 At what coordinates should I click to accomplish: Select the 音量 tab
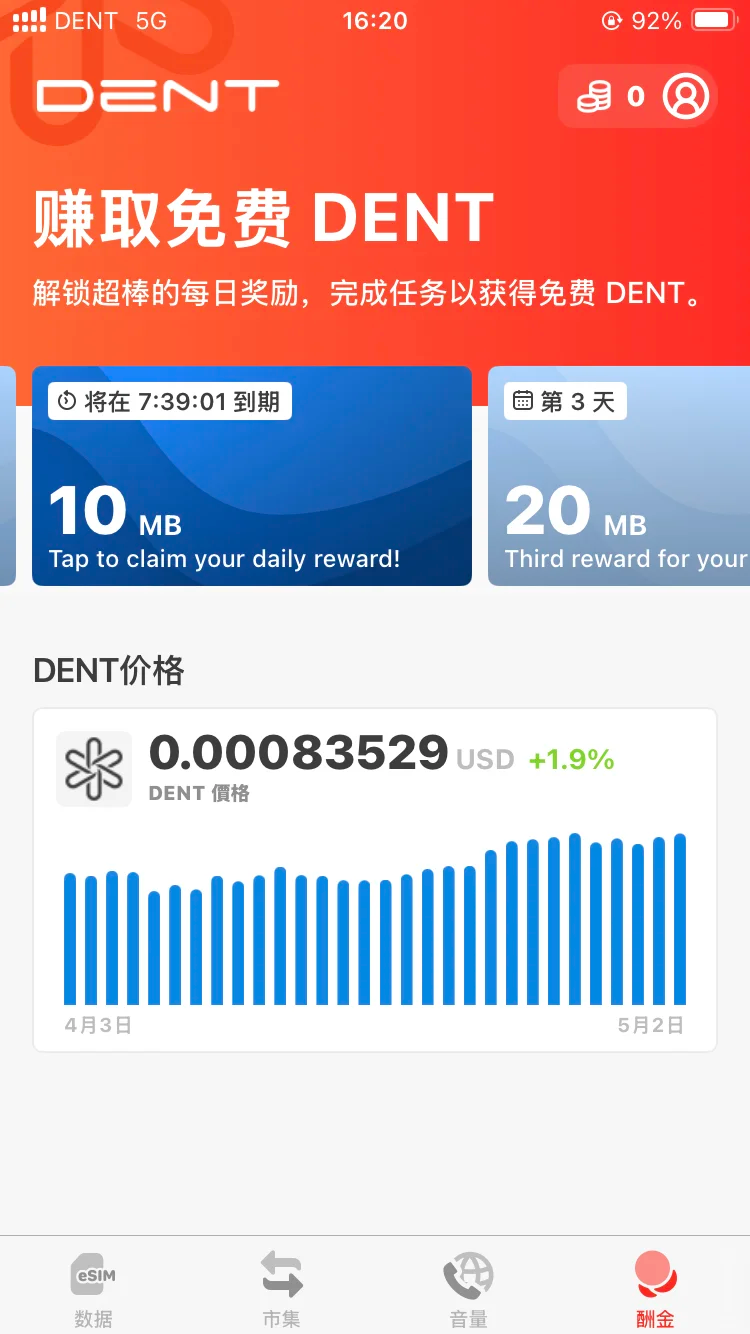click(x=468, y=1288)
